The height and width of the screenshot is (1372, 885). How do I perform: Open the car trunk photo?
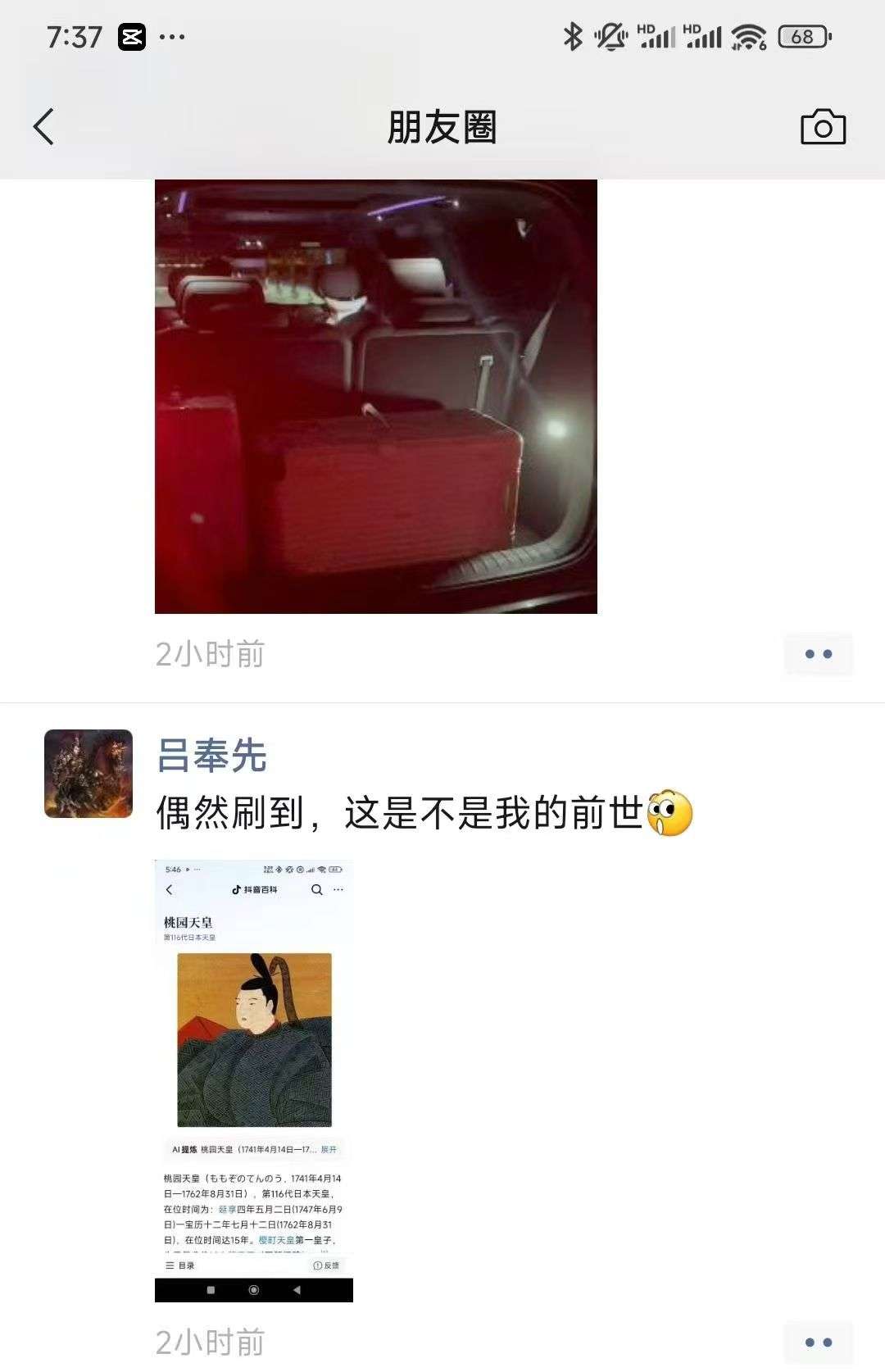375,396
